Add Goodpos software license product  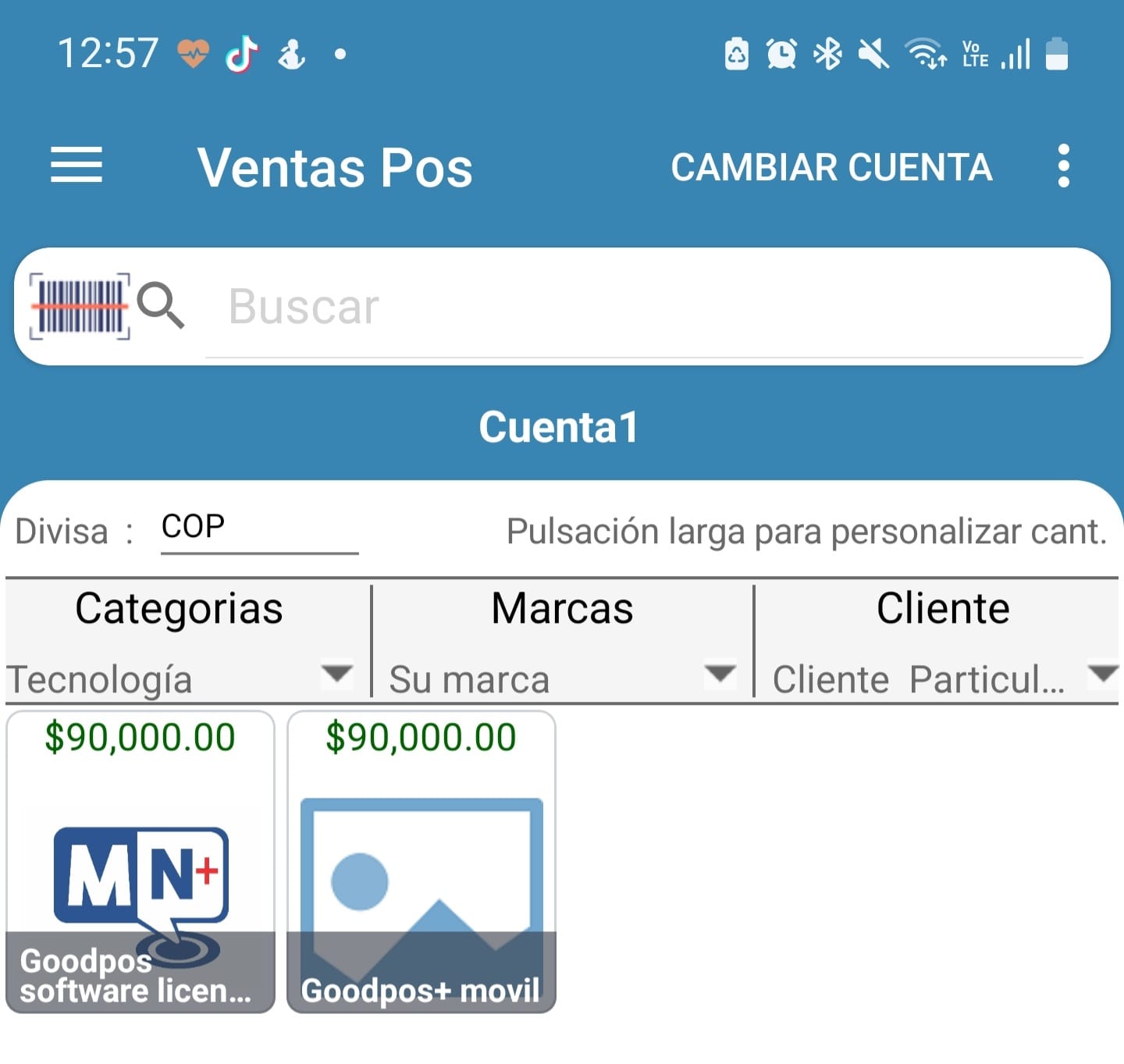(140, 862)
